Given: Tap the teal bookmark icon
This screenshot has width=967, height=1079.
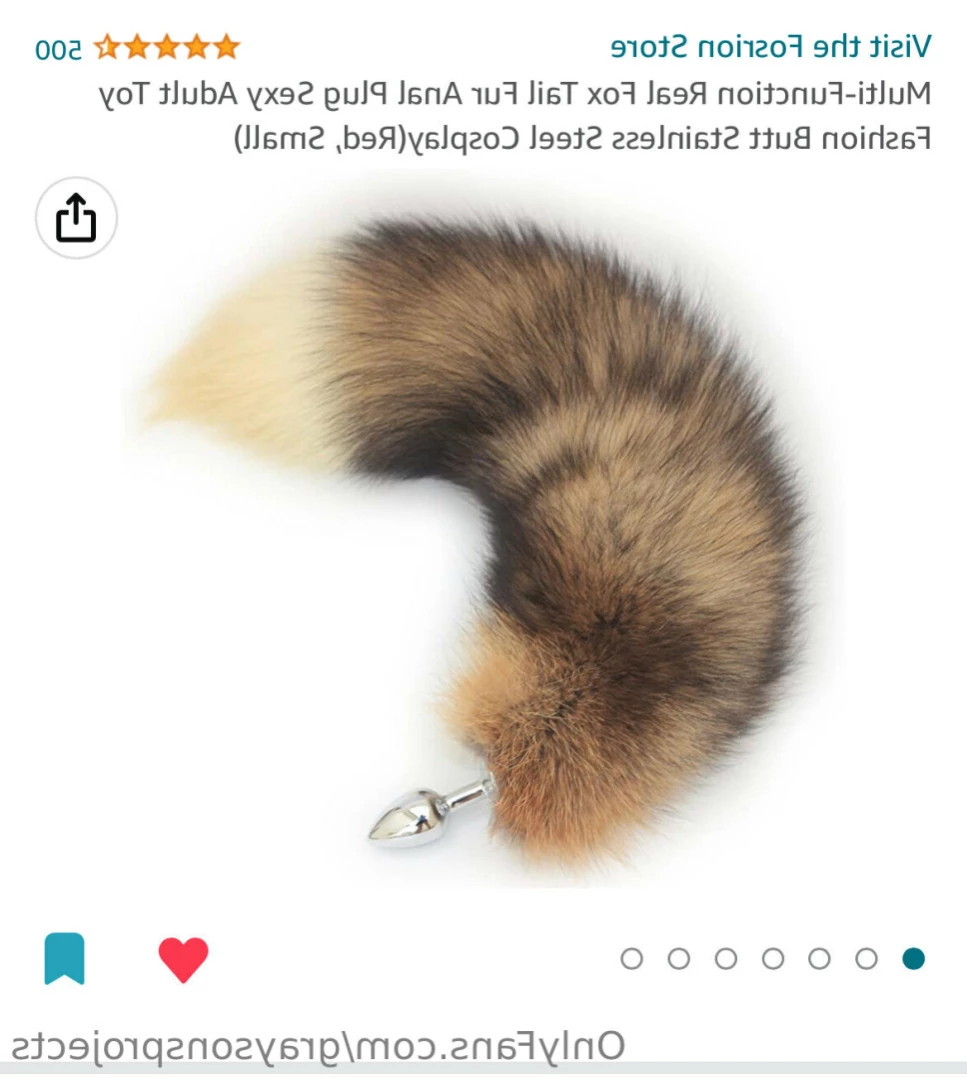Looking at the screenshot, I should (x=65, y=958).
